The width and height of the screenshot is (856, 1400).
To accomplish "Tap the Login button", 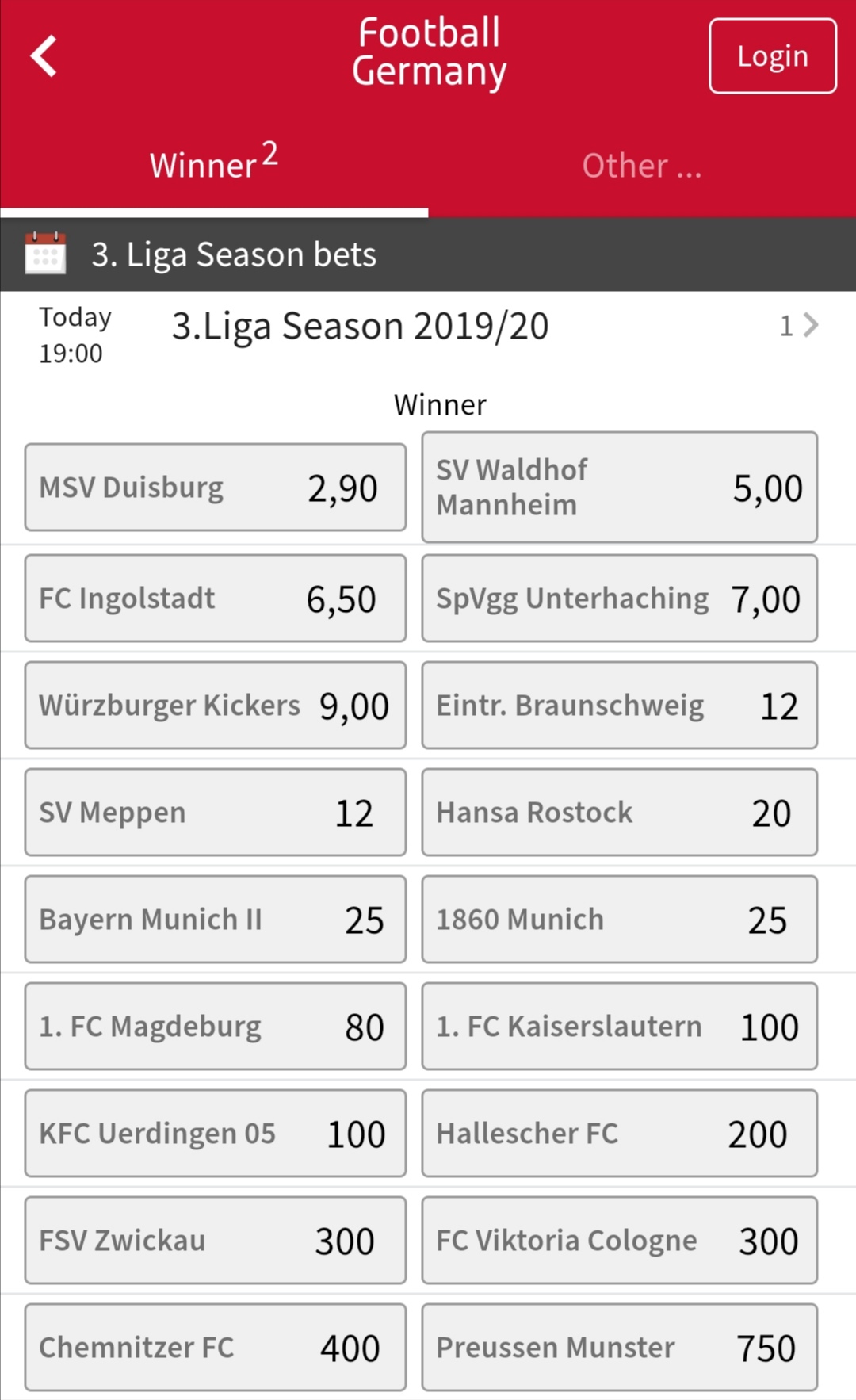I will tap(772, 56).
